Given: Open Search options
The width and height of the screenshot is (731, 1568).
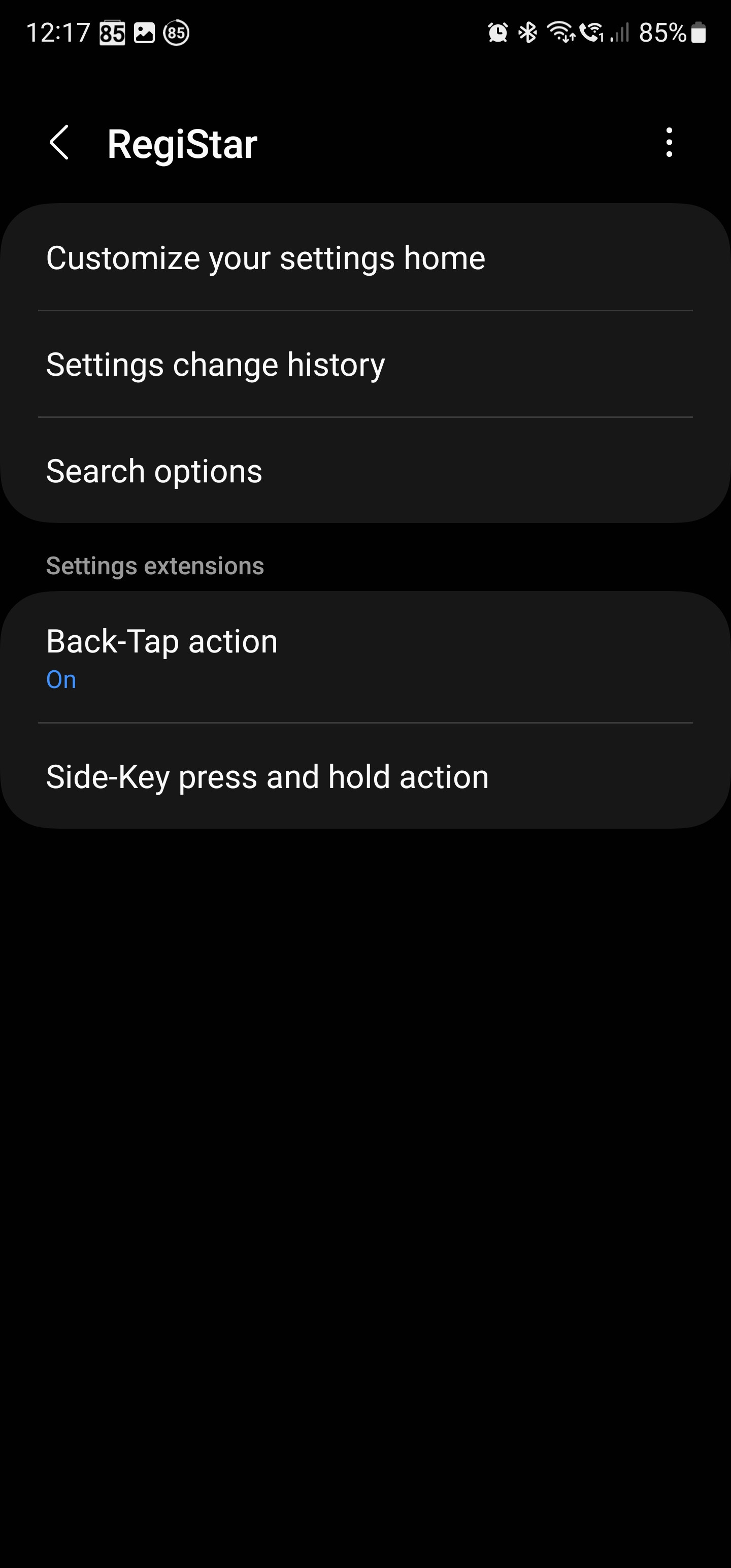Looking at the screenshot, I should 365,471.
